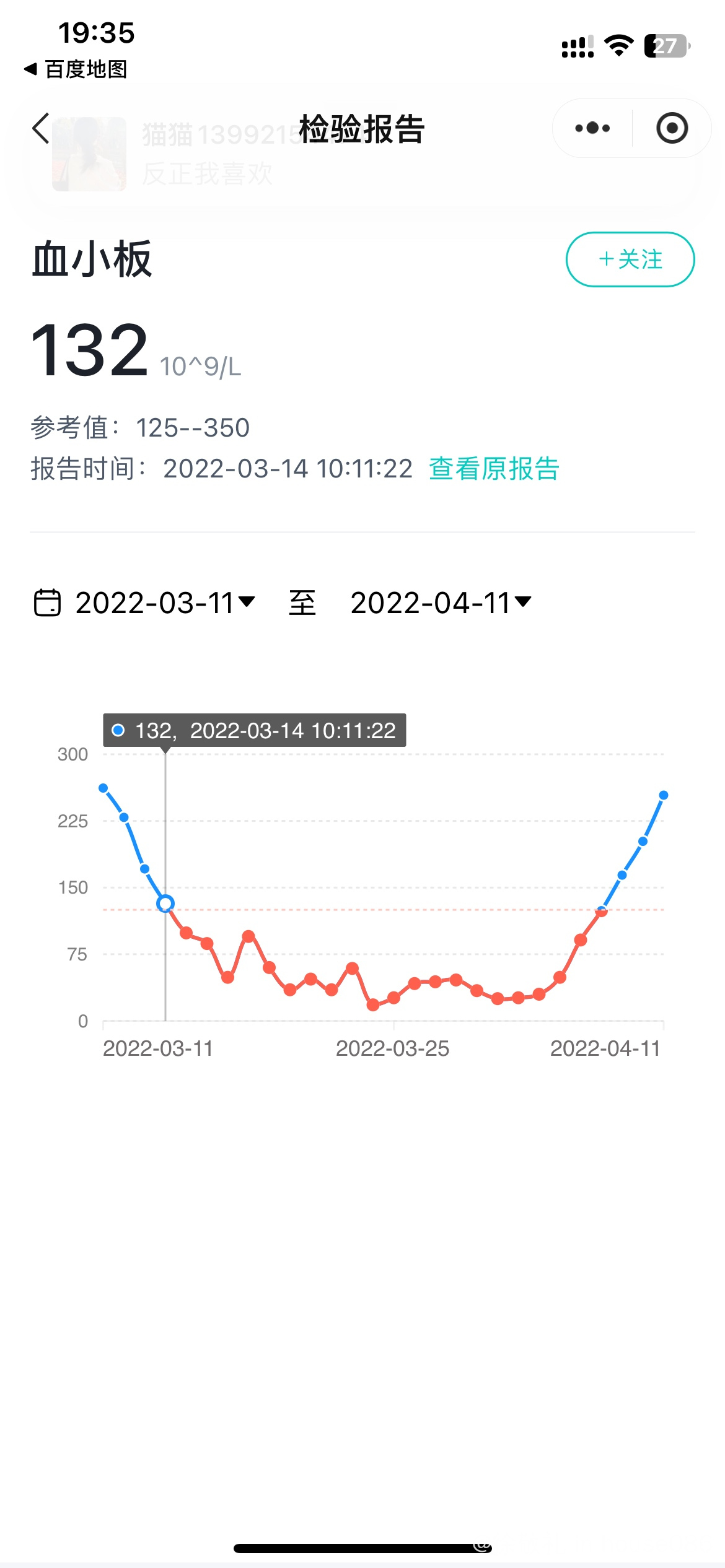Change the end date 2022-04-11
This screenshot has width=725, height=1568.
pos(441,603)
